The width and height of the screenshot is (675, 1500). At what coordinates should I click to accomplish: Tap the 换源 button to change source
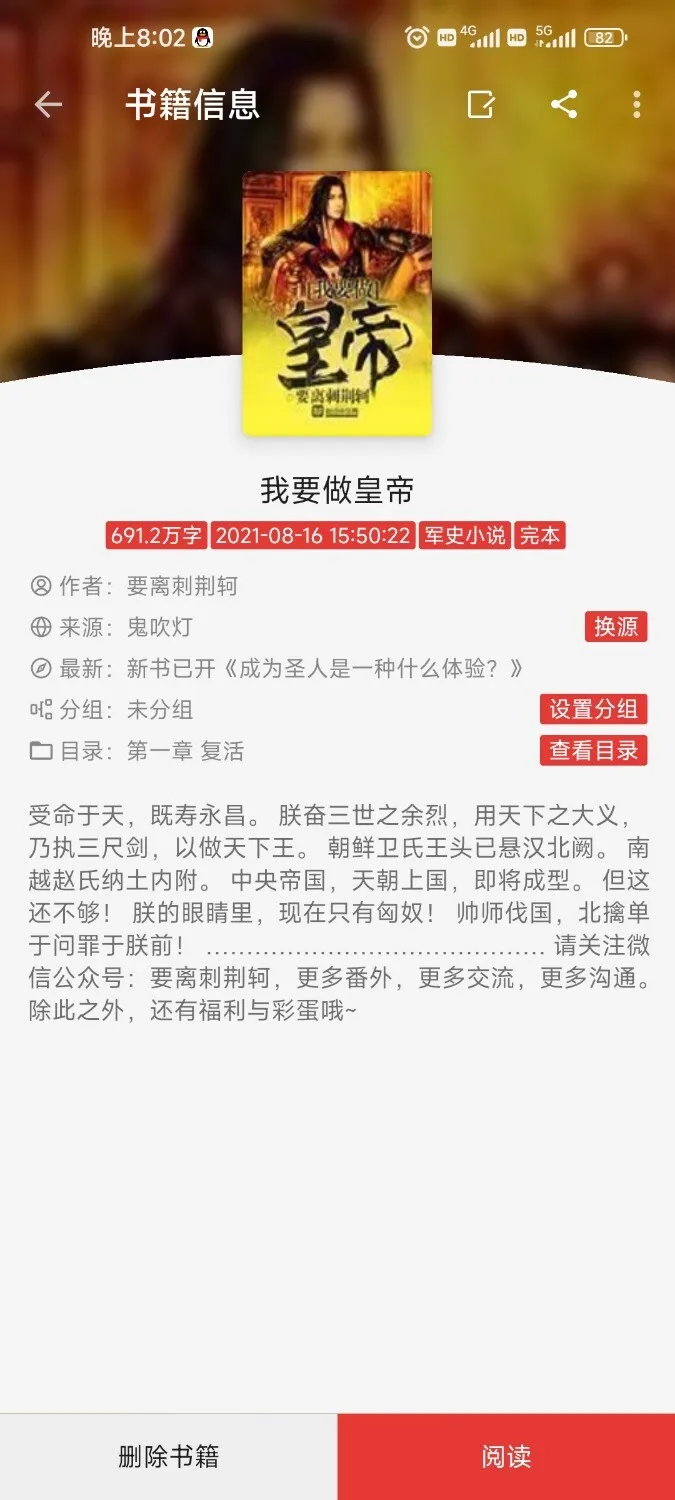[616, 627]
